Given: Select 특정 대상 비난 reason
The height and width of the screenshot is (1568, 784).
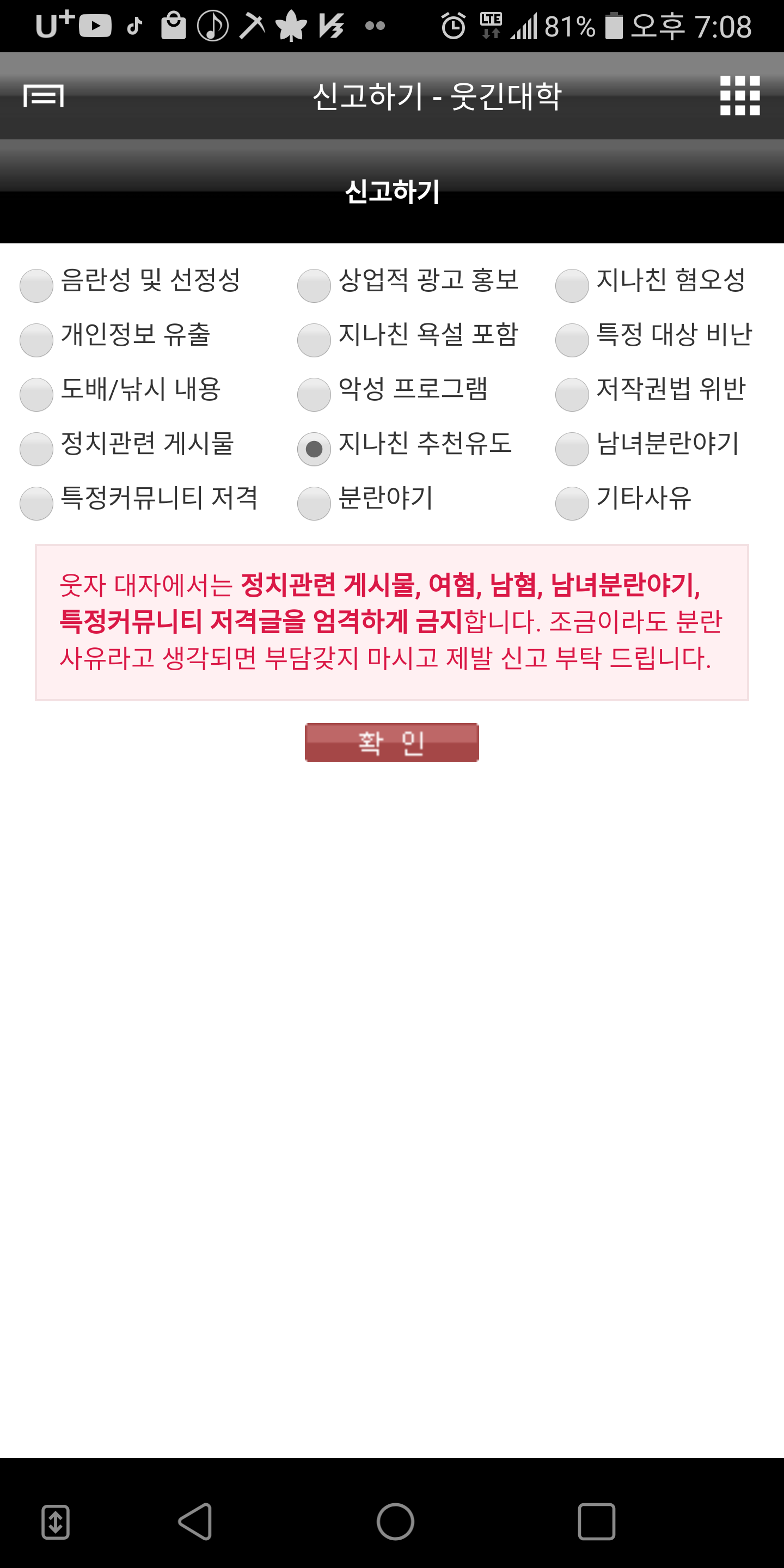Looking at the screenshot, I should tap(572, 340).
